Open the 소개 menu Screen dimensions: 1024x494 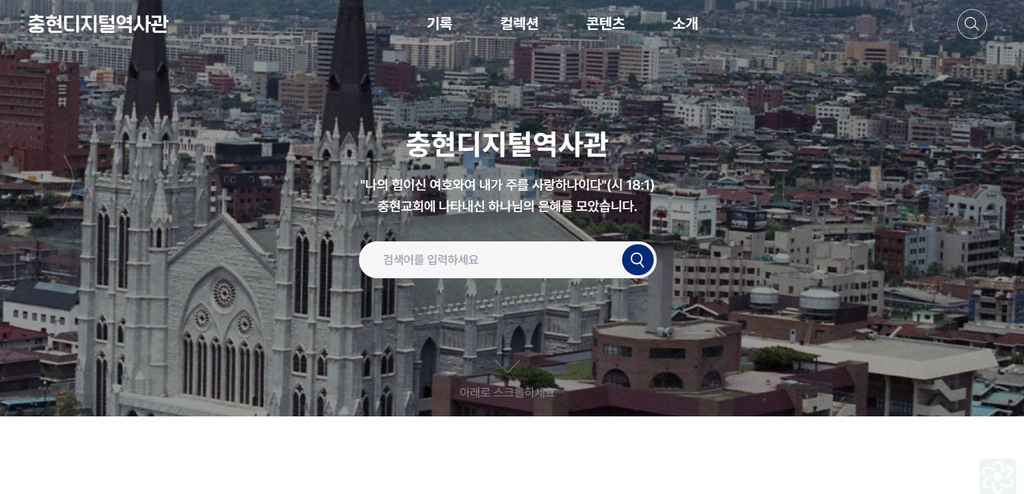pyautogui.click(x=685, y=24)
